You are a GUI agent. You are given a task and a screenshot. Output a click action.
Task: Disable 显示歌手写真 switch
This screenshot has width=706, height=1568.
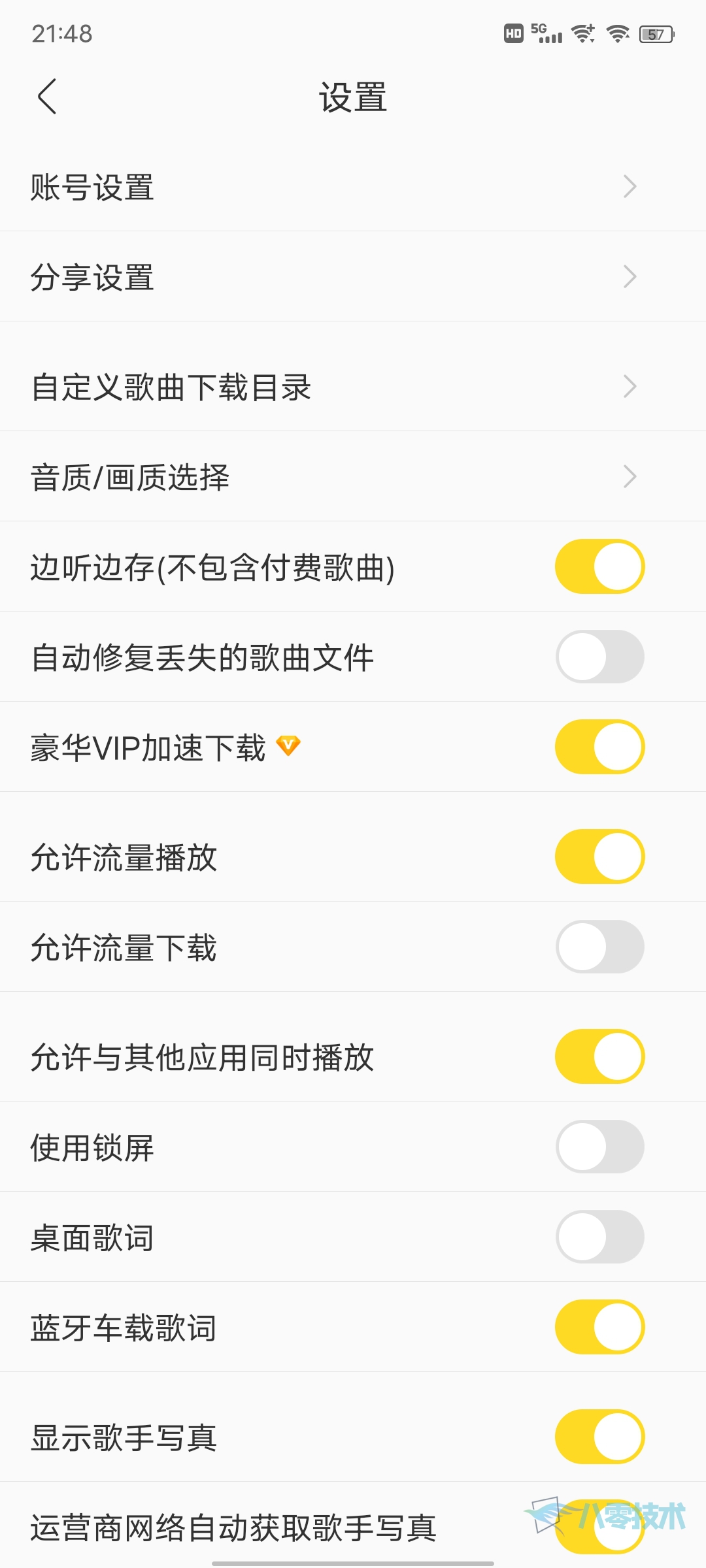tap(599, 1437)
